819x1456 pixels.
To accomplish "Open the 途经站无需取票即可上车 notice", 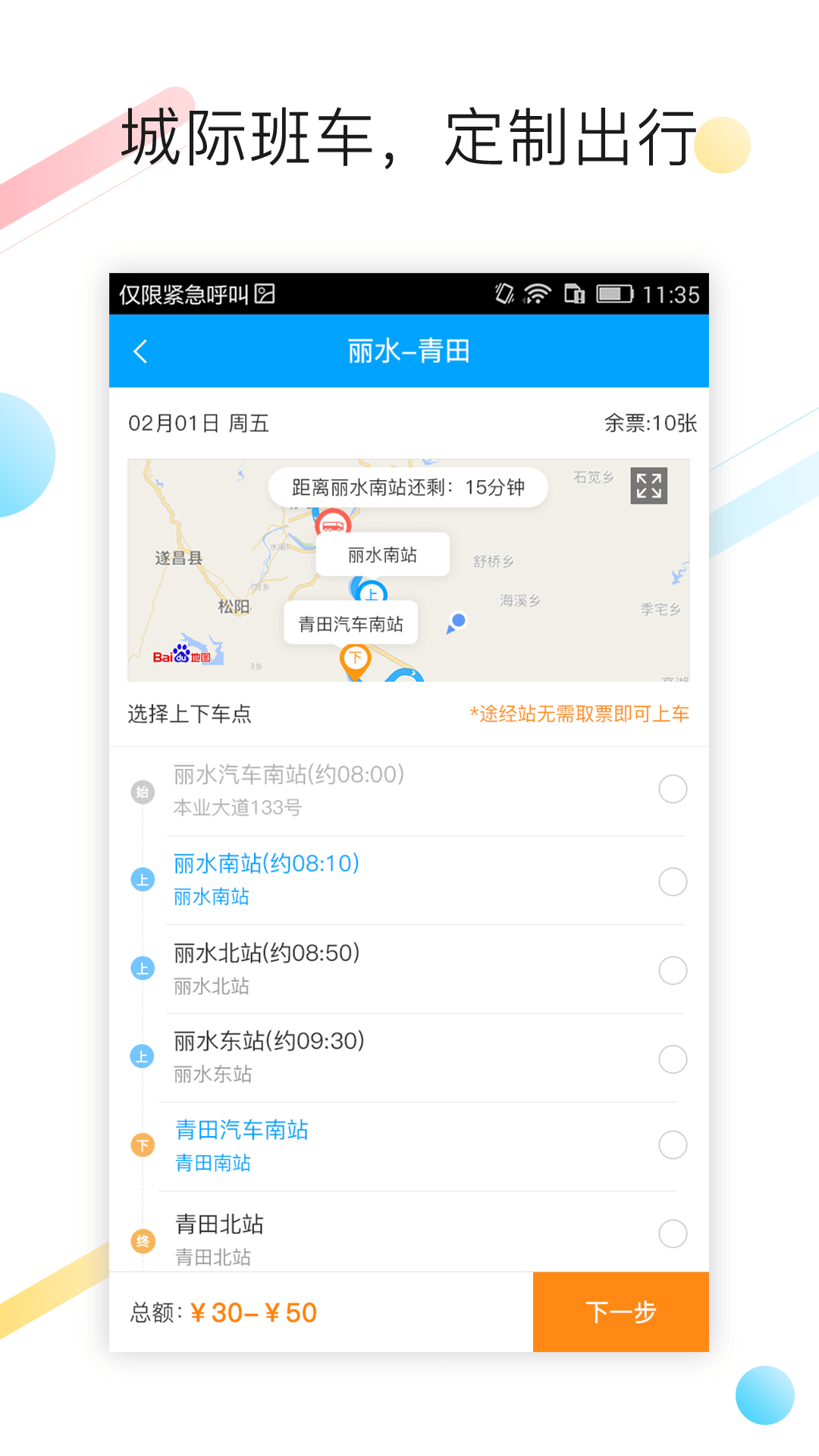I will click(579, 714).
